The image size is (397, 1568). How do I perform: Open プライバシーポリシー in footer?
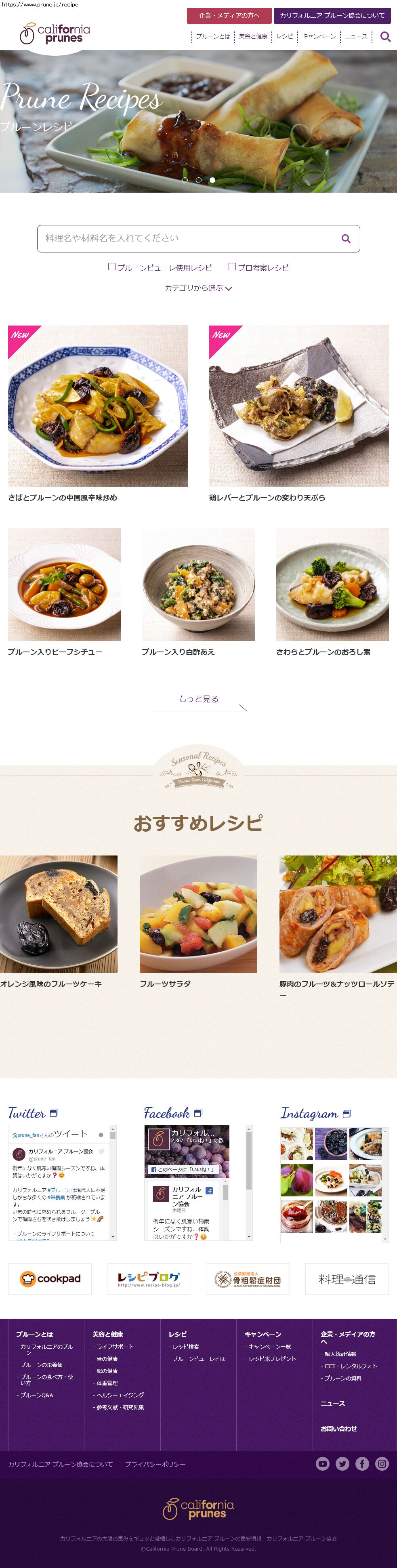(x=155, y=1464)
